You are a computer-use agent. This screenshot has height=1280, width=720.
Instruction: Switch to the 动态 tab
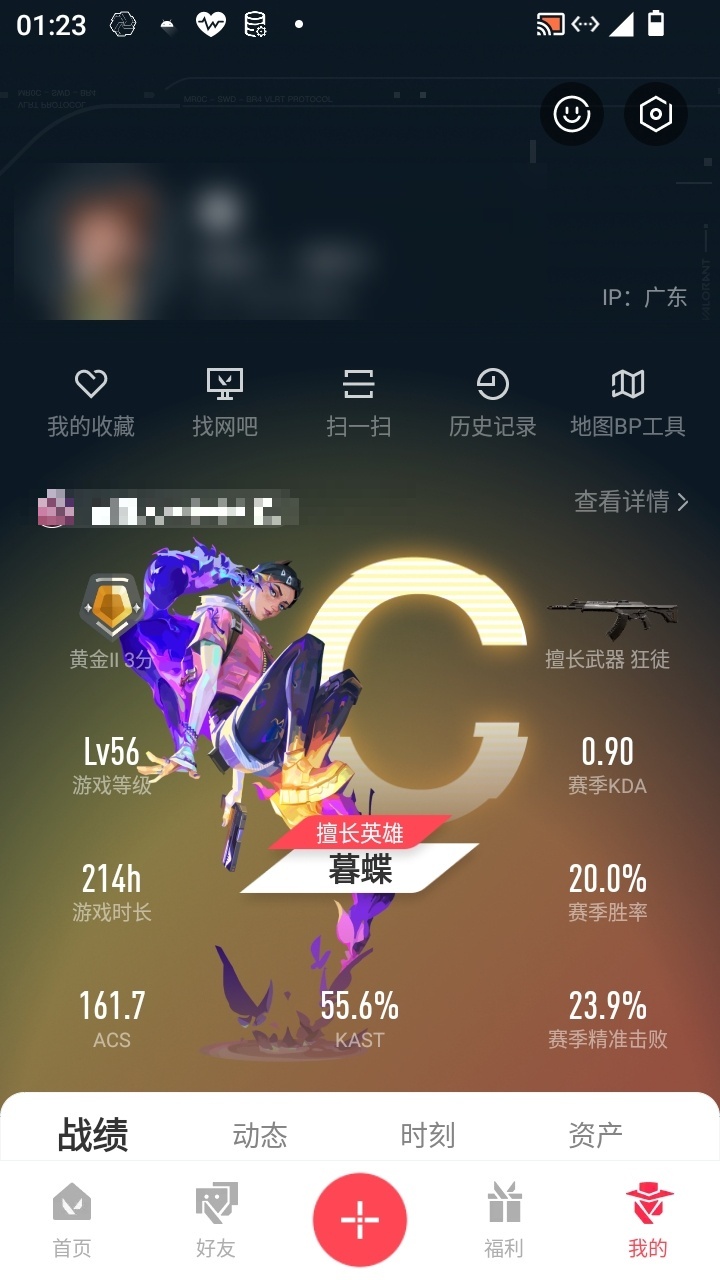pos(260,1135)
